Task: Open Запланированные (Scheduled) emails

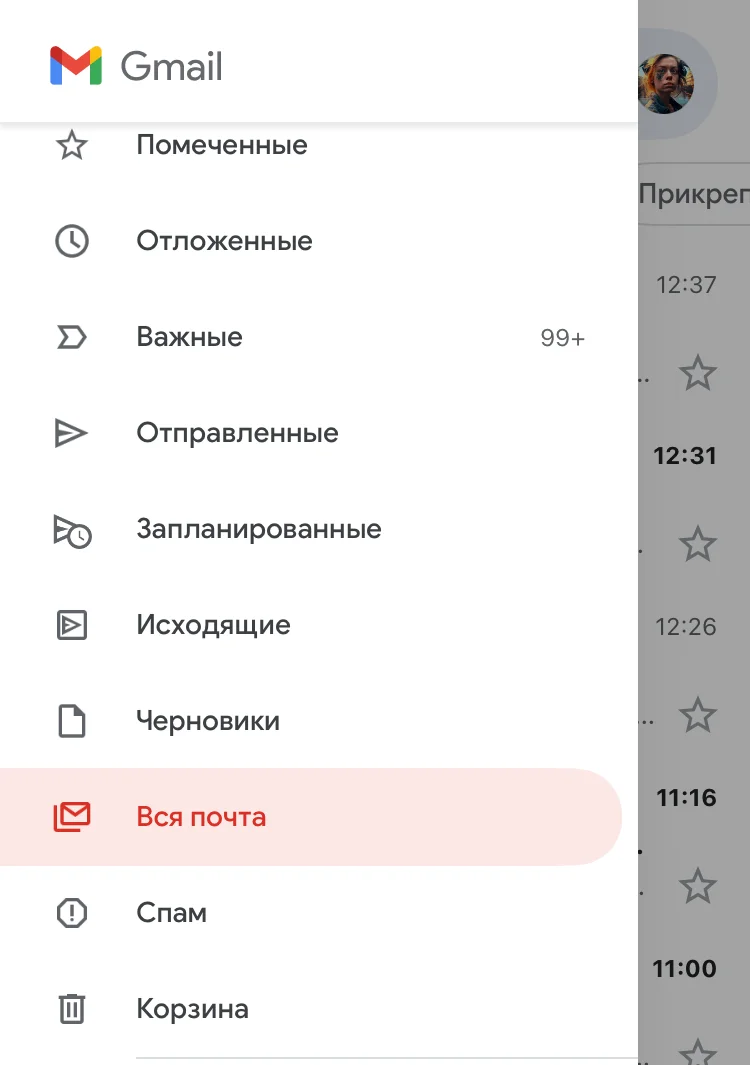Action: (258, 529)
